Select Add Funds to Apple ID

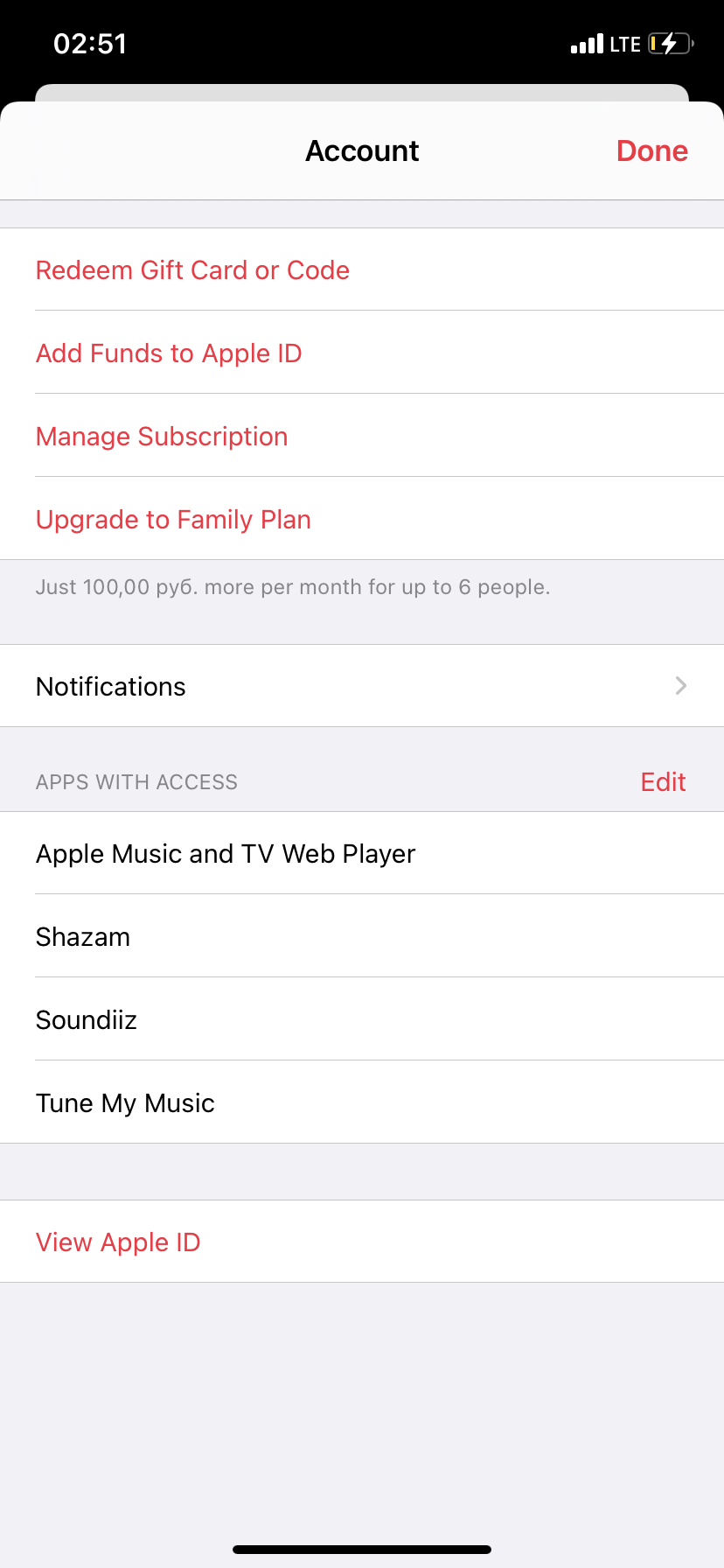169,353
